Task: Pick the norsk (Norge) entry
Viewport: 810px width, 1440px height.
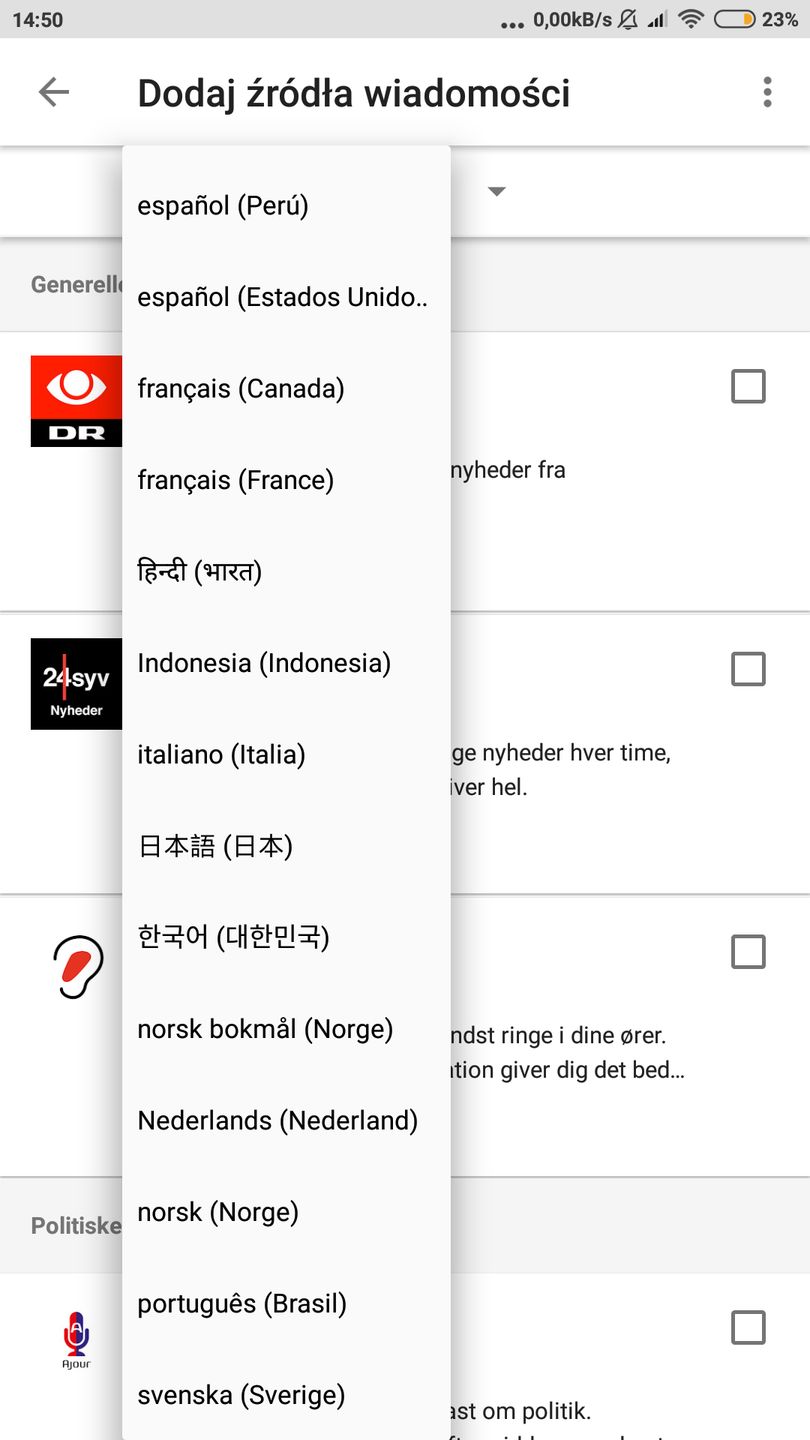Action: (285, 1212)
